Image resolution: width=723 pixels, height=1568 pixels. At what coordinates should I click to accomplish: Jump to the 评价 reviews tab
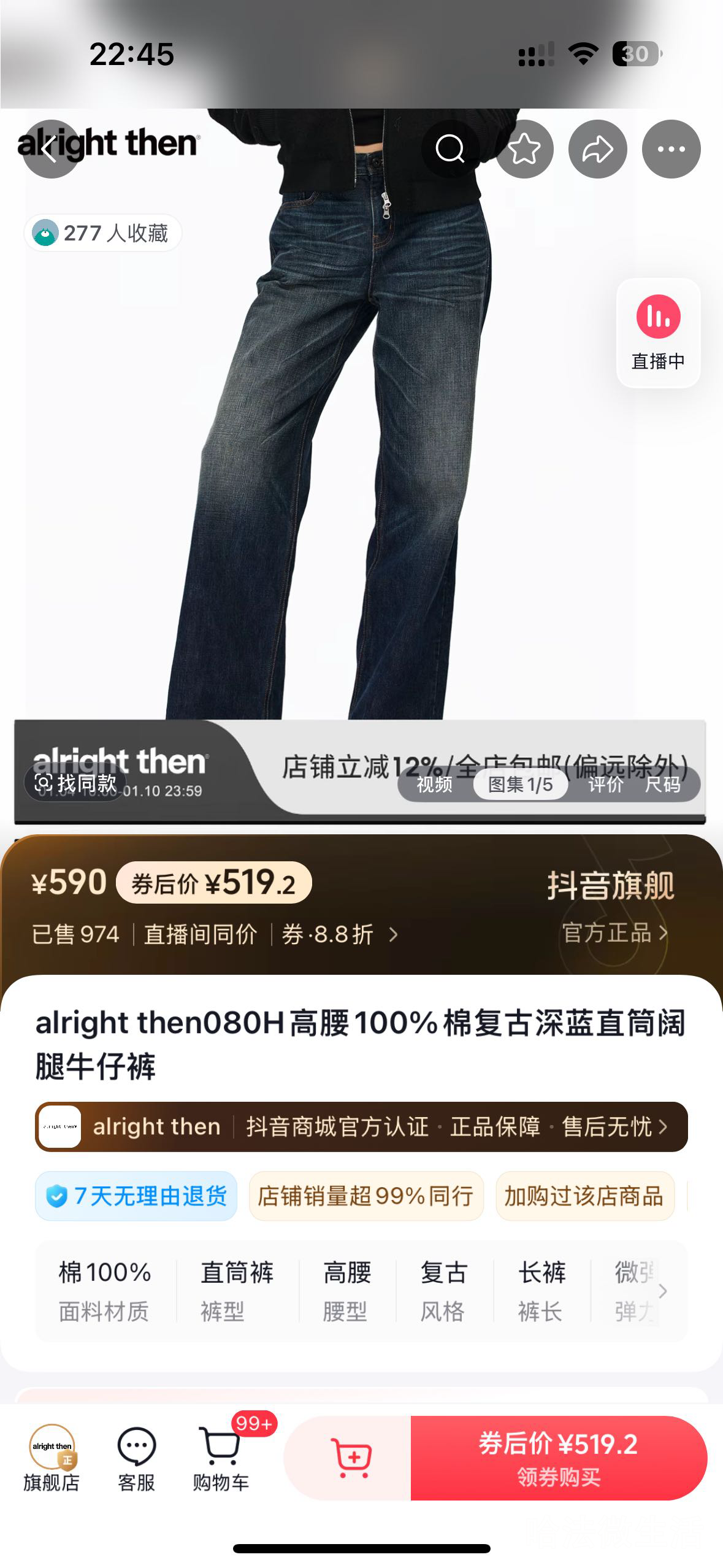coord(605,785)
